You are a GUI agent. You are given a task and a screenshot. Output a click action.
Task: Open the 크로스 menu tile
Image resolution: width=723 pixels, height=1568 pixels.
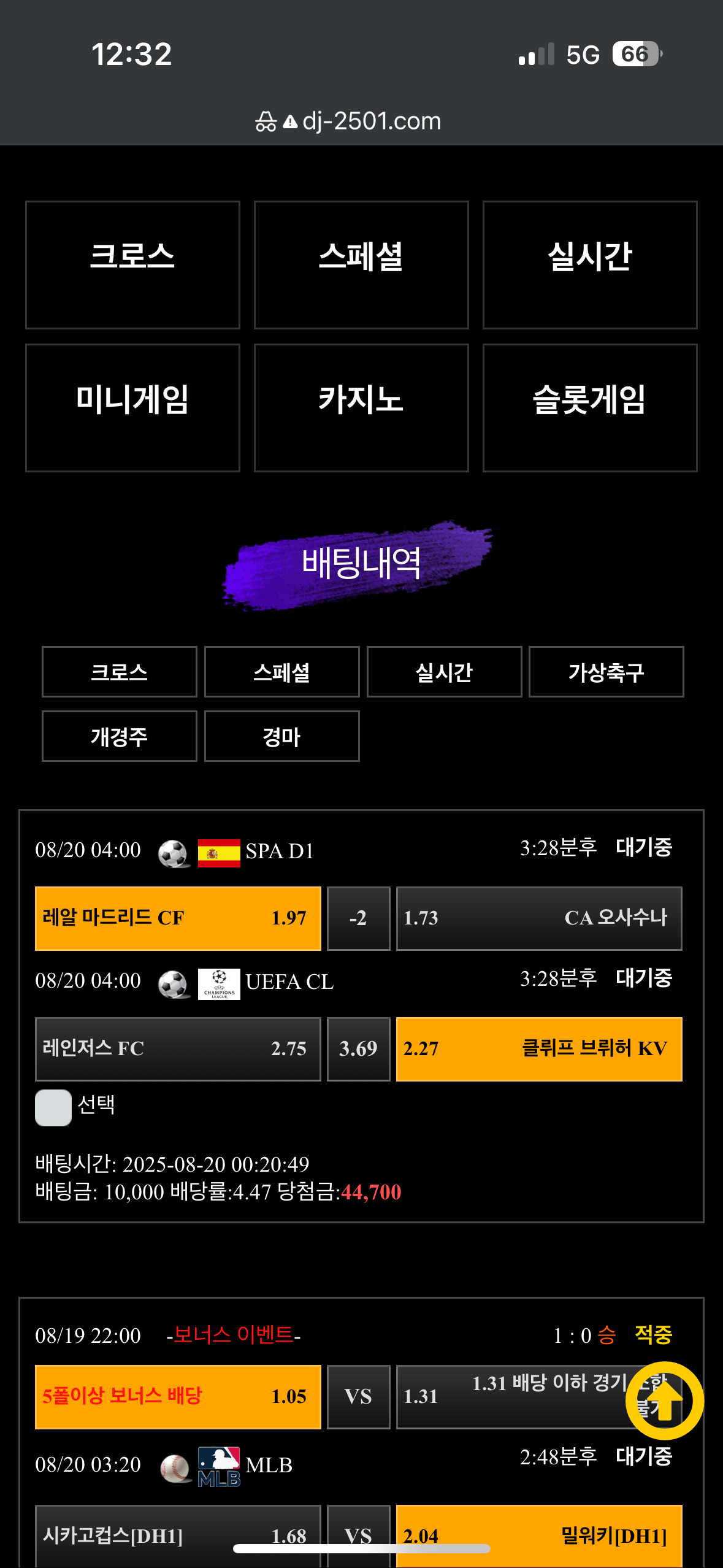(x=132, y=265)
